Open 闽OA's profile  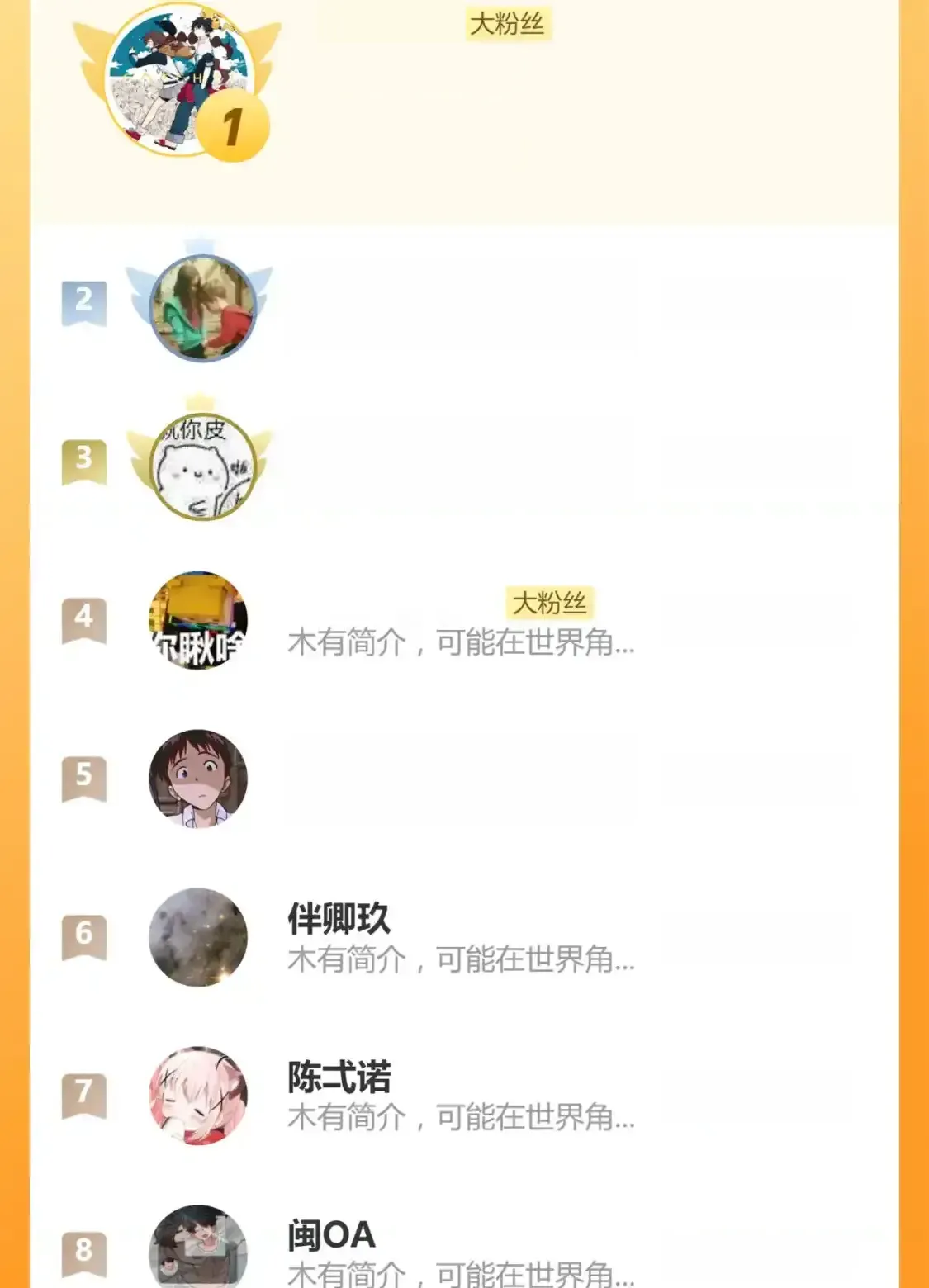331,1236
